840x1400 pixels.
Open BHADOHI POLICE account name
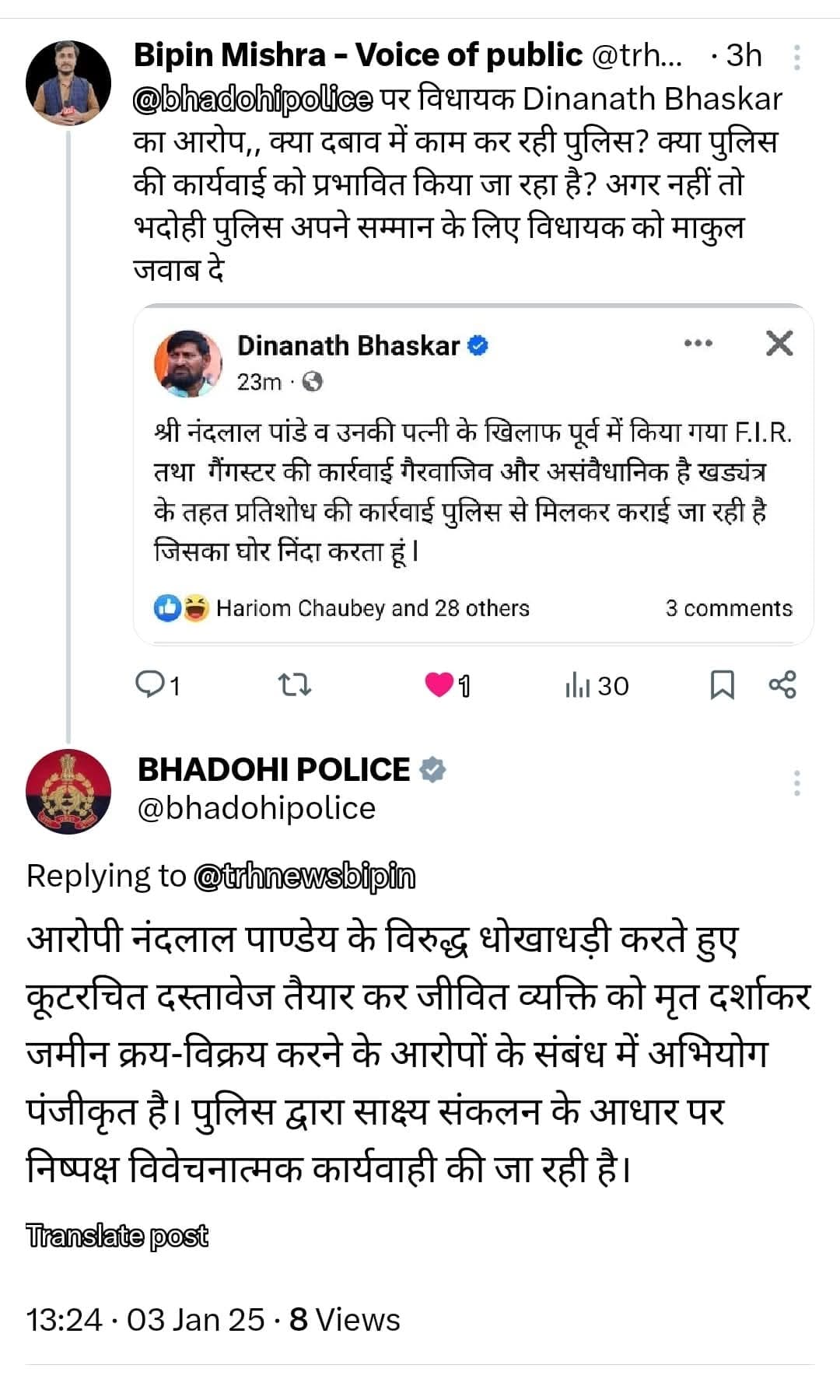click(274, 769)
